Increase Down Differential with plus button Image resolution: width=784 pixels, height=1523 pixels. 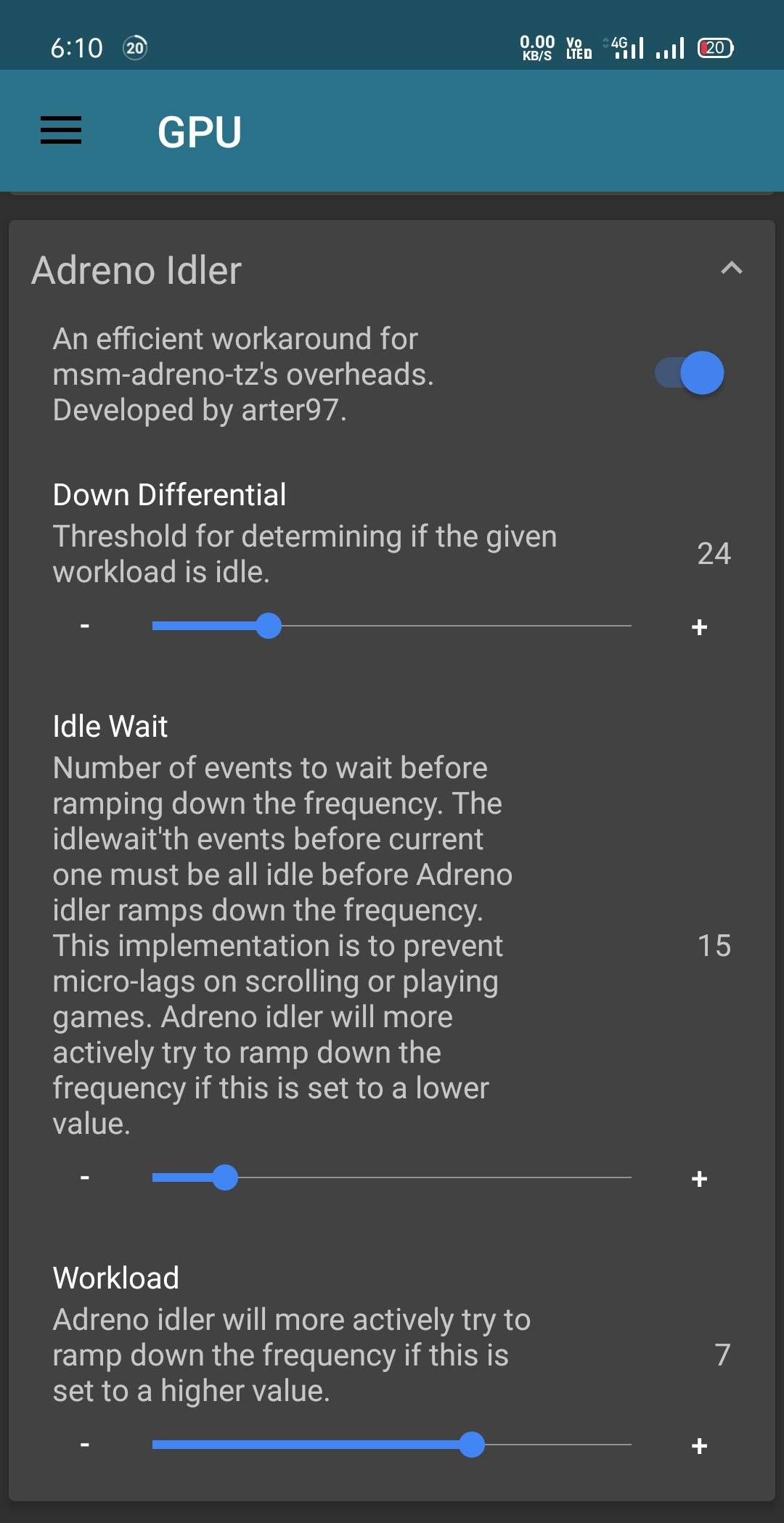[699, 627]
